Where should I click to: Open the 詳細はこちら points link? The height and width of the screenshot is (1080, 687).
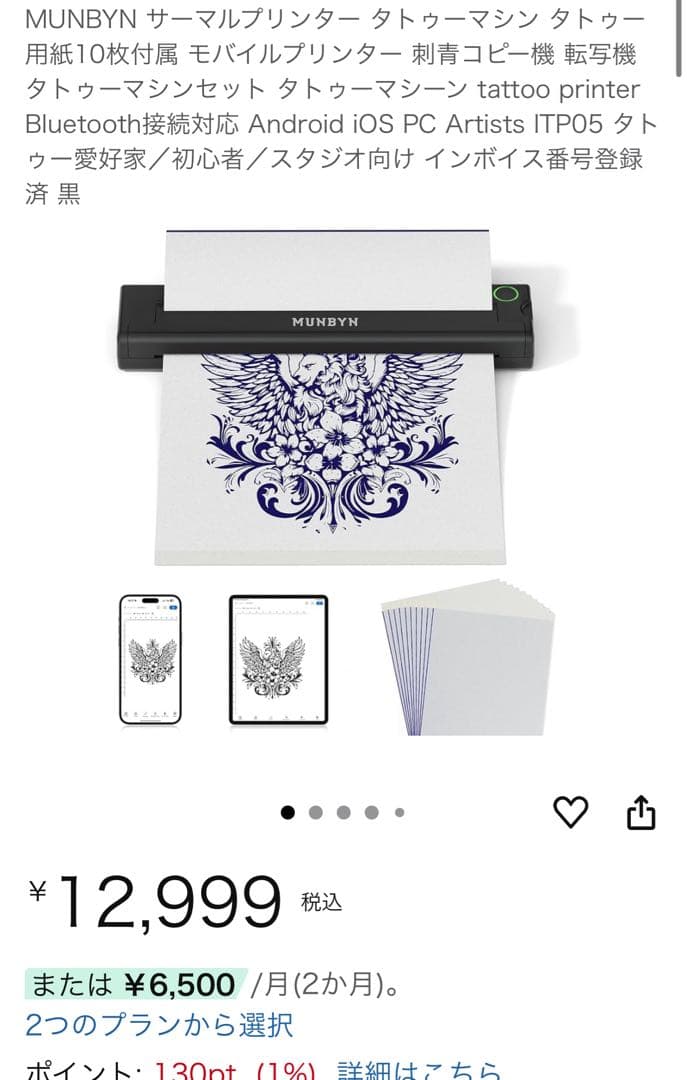pos(418,1069)
